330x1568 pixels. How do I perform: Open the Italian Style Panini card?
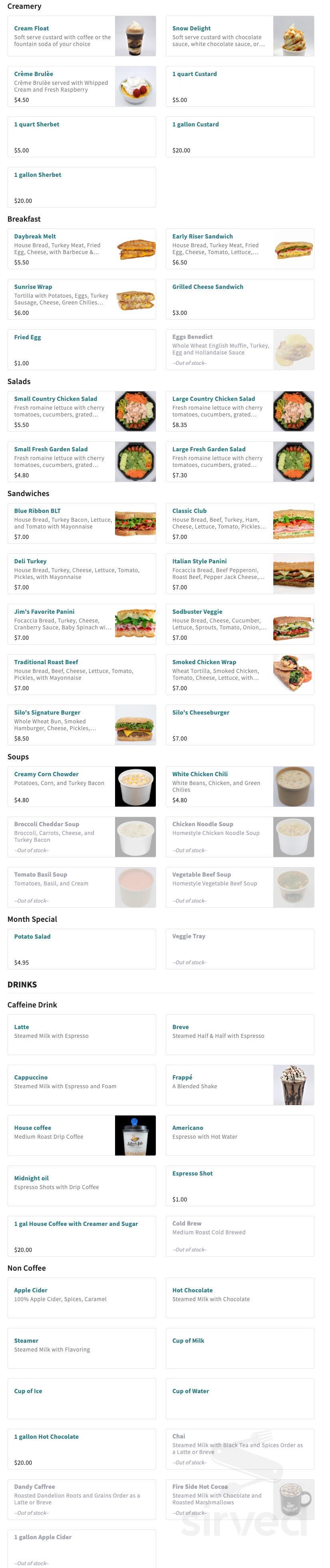[x=239, y=574]
